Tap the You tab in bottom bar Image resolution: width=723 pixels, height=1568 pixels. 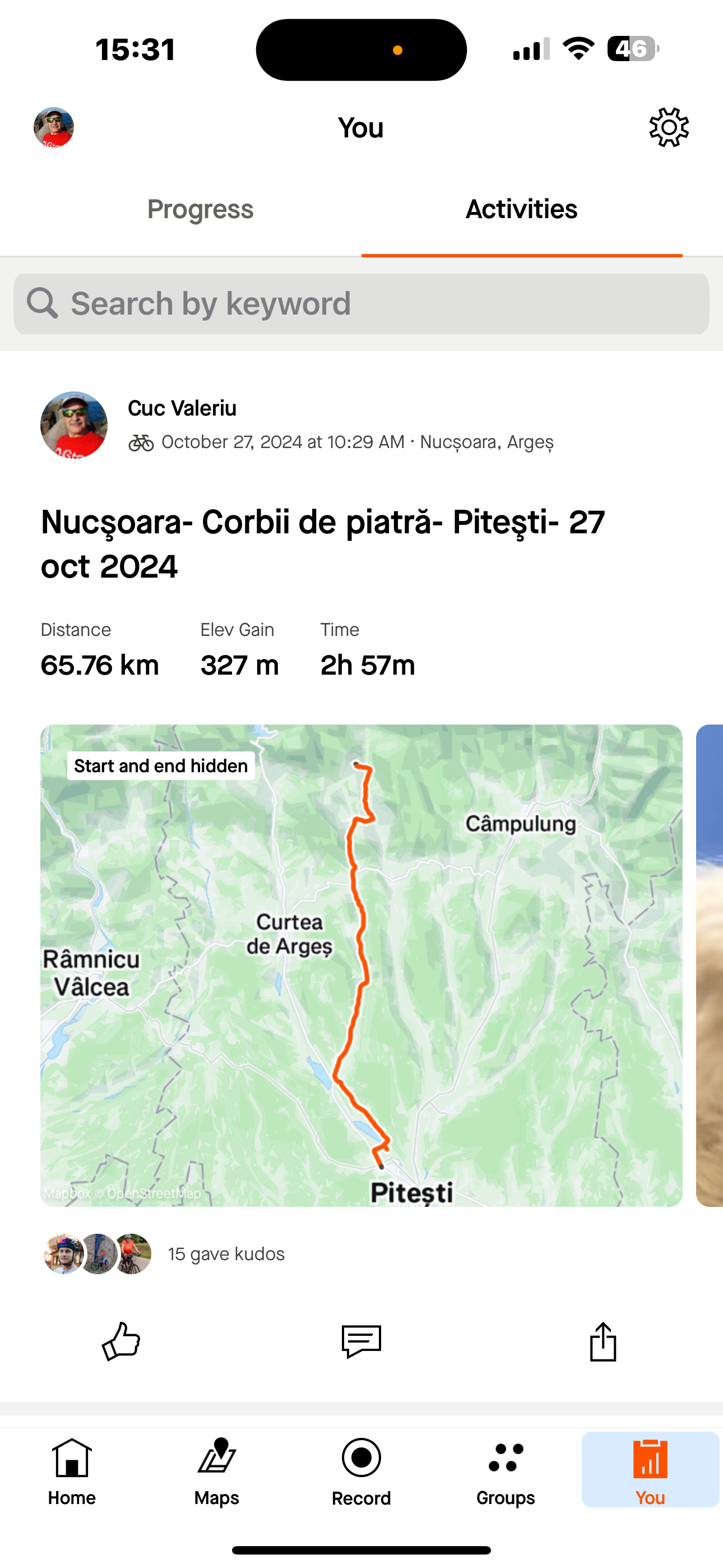650,1470
